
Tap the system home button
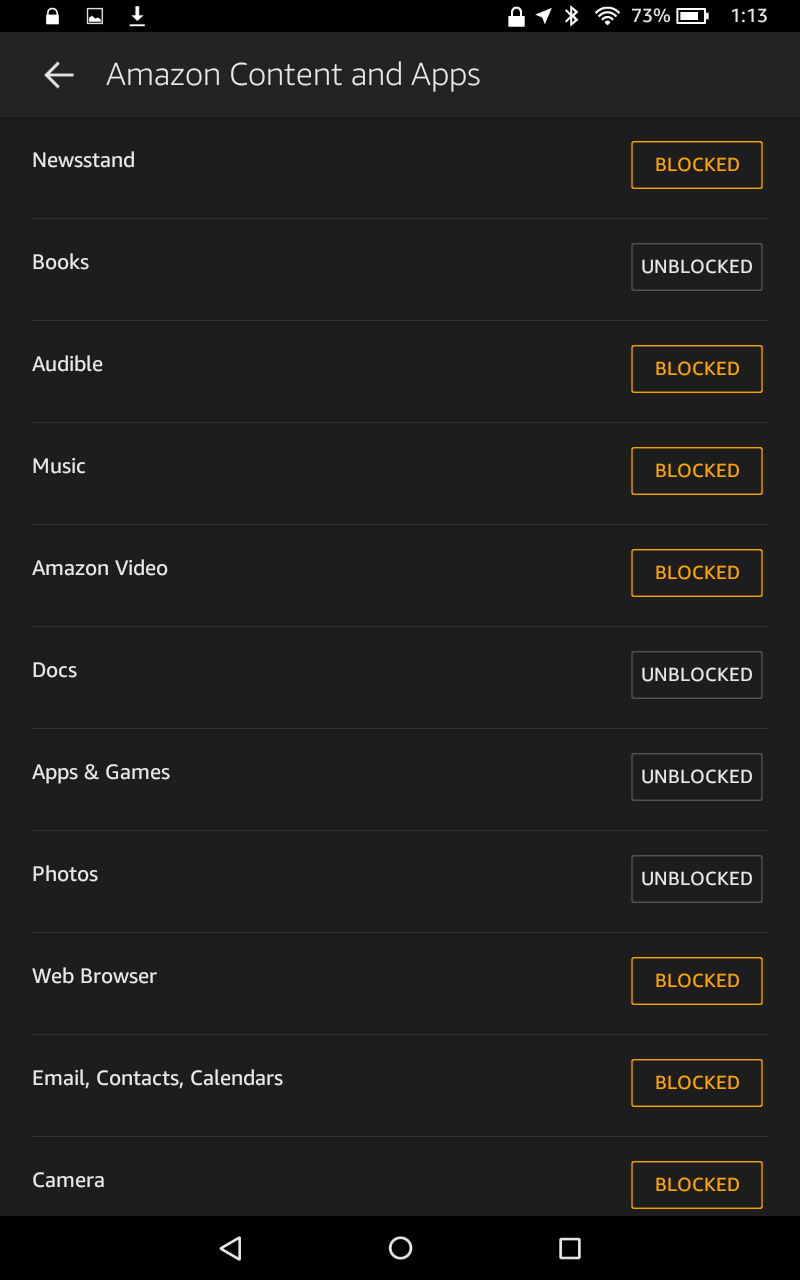click(x=400, y=1248)
